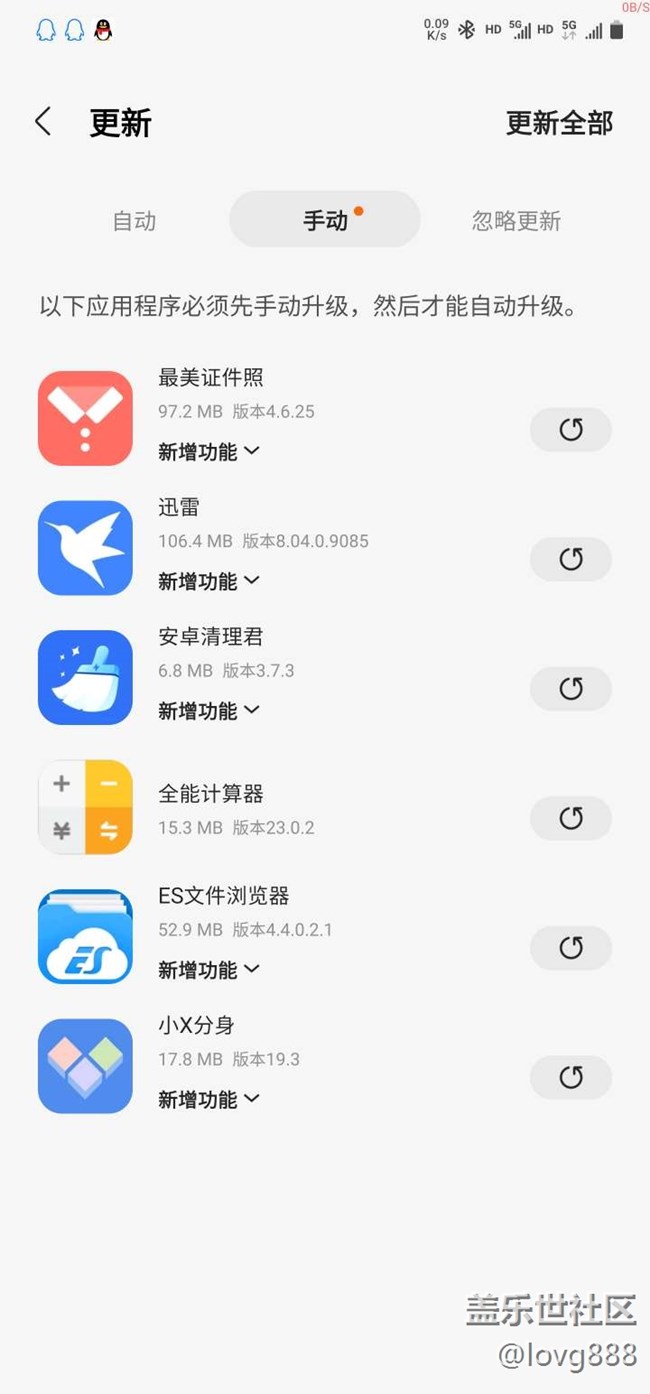Update ES文件浏览器
Image resolution: width=650 pixels, height=1394 pixels.
570,947
